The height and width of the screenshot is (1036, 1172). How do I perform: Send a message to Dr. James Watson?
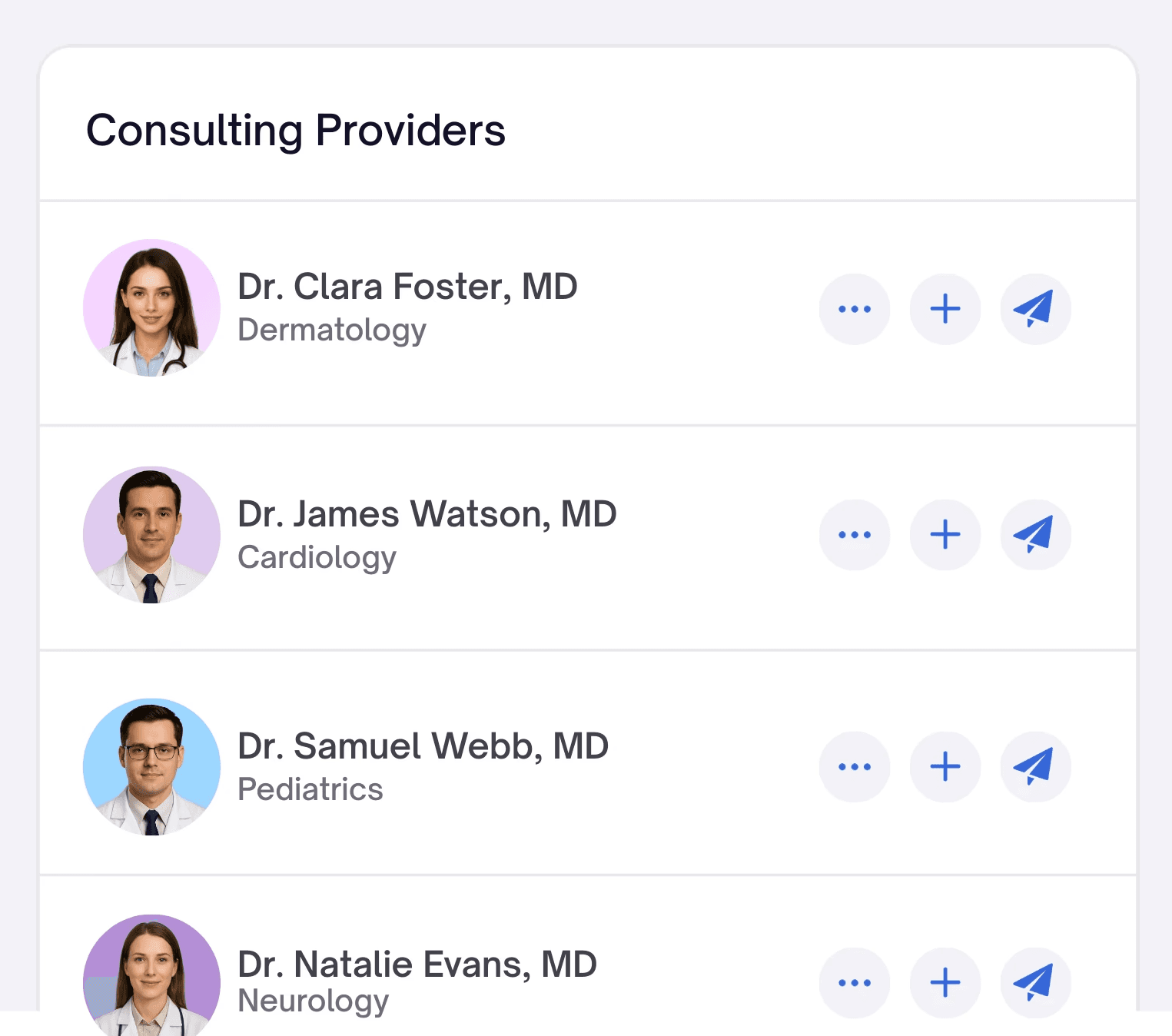[1034, 535]
